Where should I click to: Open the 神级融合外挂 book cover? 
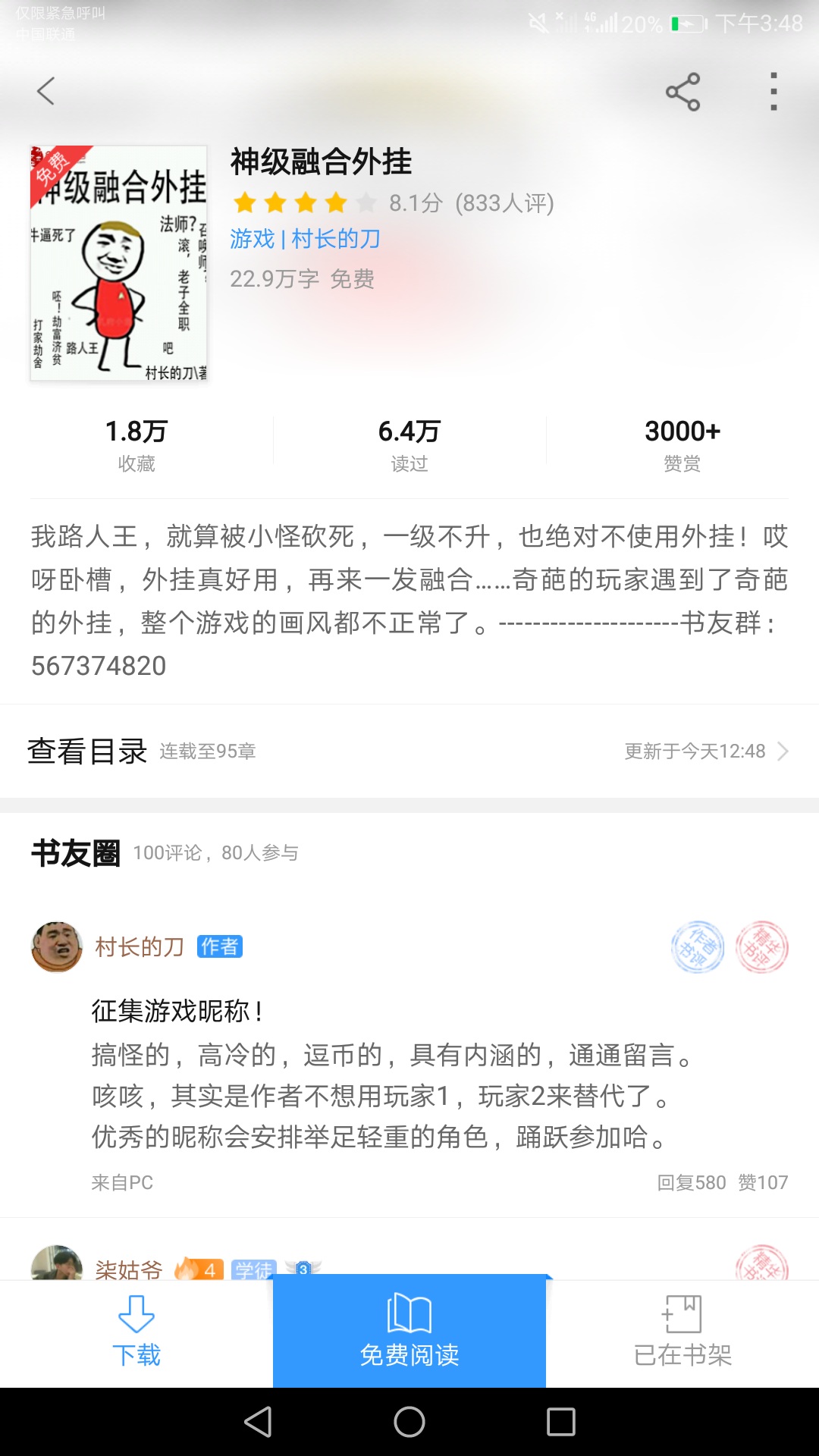coord(119,262)
